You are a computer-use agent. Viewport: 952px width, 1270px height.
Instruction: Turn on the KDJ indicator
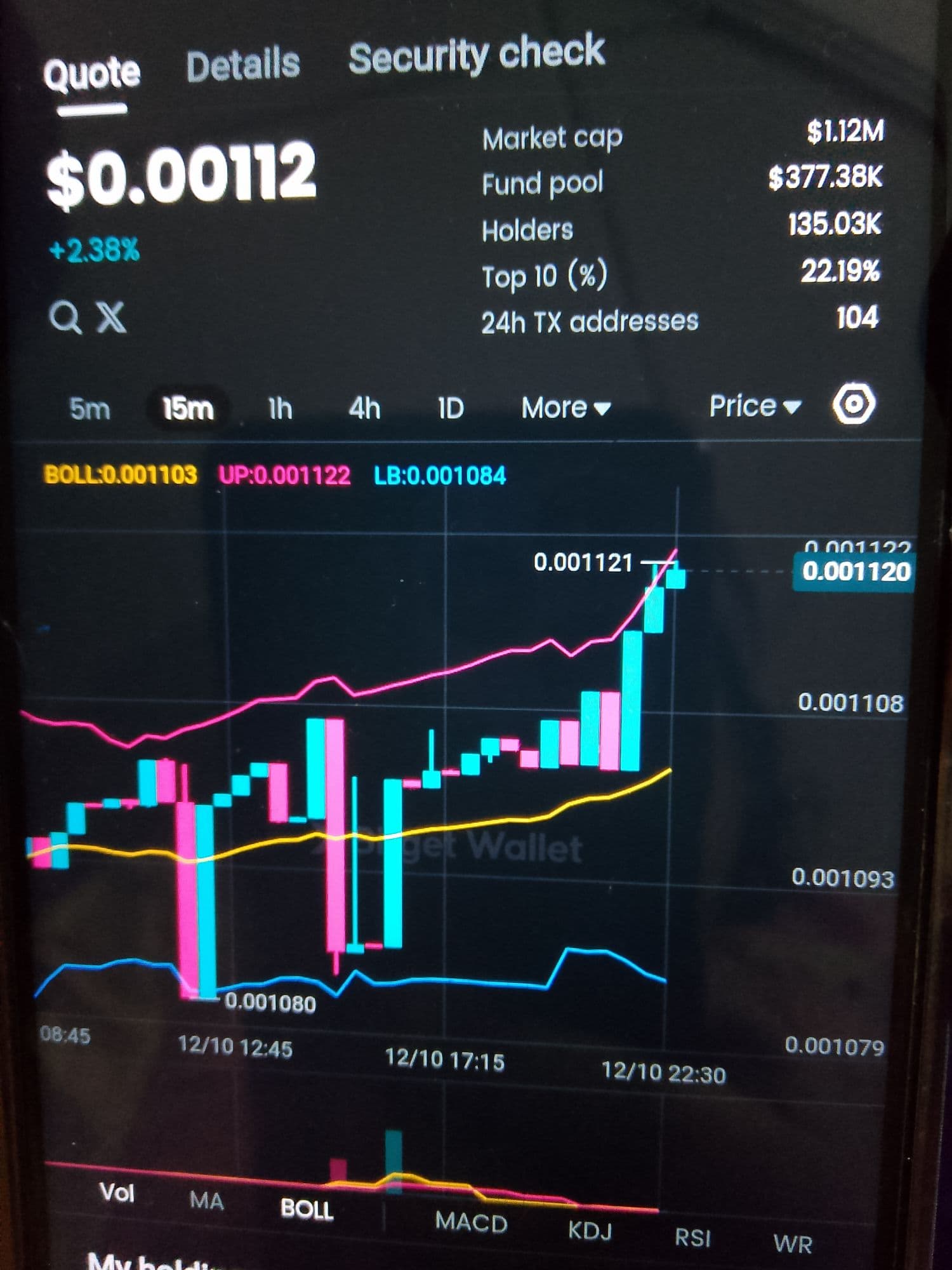(x=590, y=1231)
